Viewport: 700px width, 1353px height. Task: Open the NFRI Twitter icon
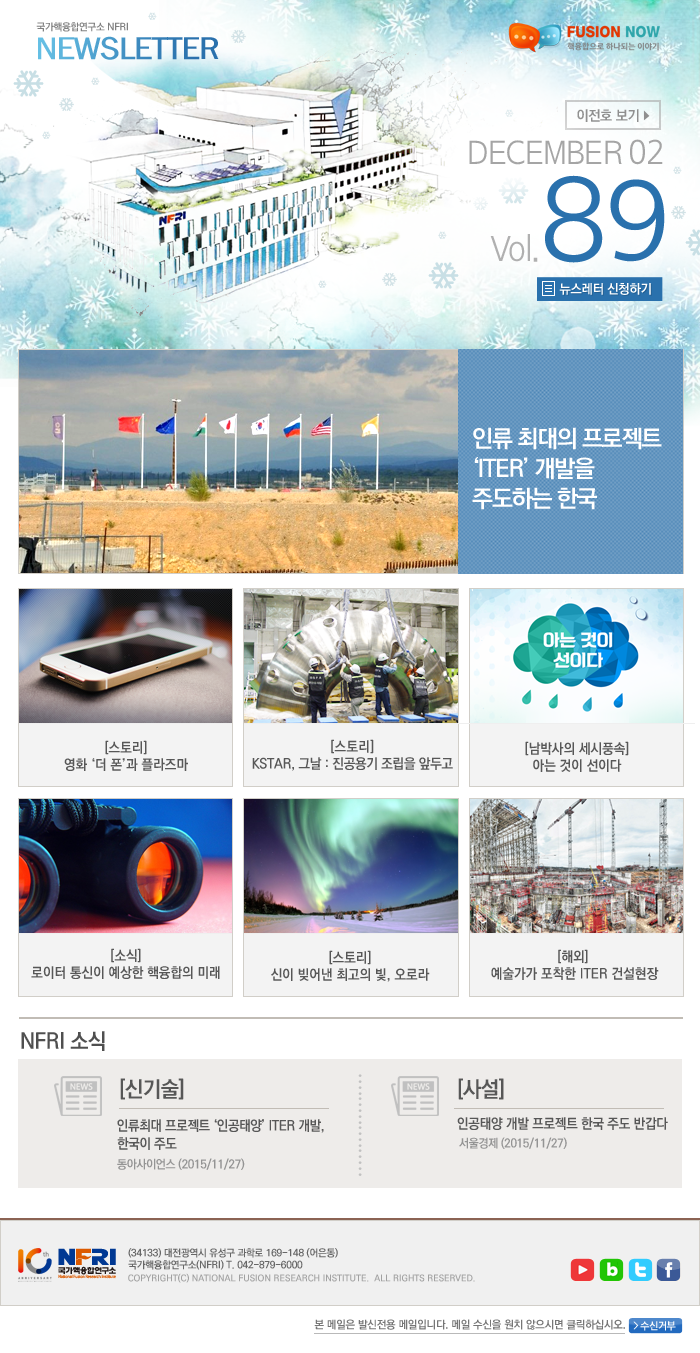pyautogui.click(x=640, y=1270)
